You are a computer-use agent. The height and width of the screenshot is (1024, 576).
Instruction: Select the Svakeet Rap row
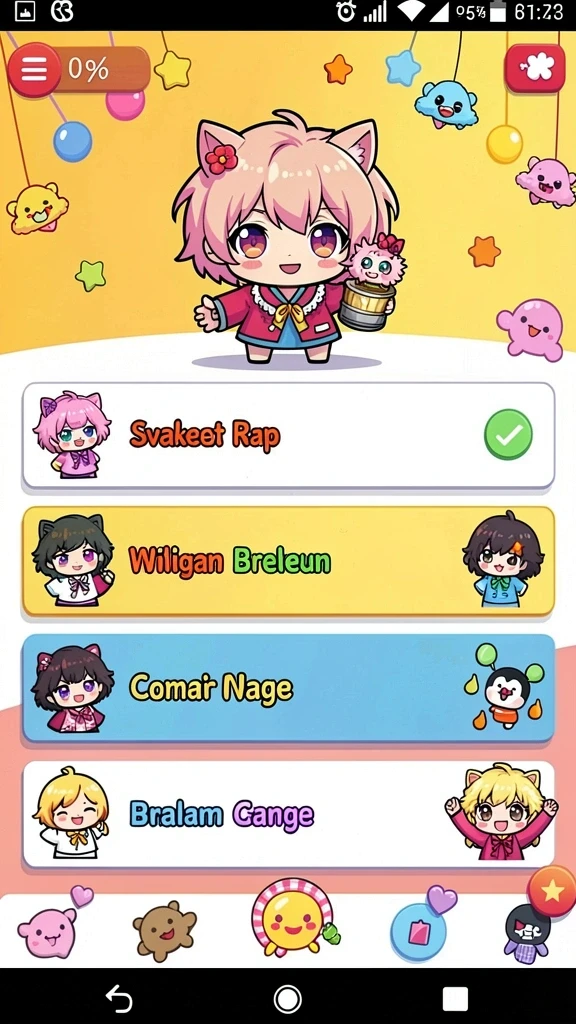click(x=288, y=436)
